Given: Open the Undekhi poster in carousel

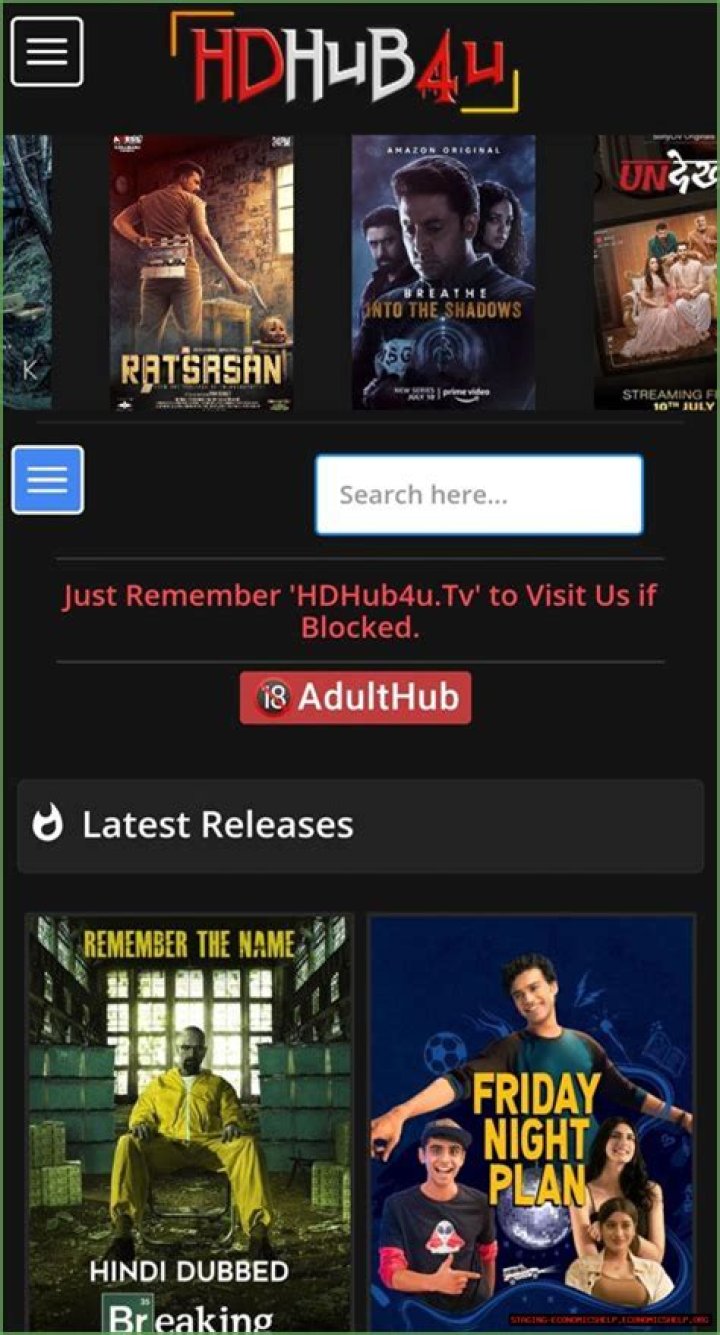Looking at the screenshot, I should tap(656, 273).
